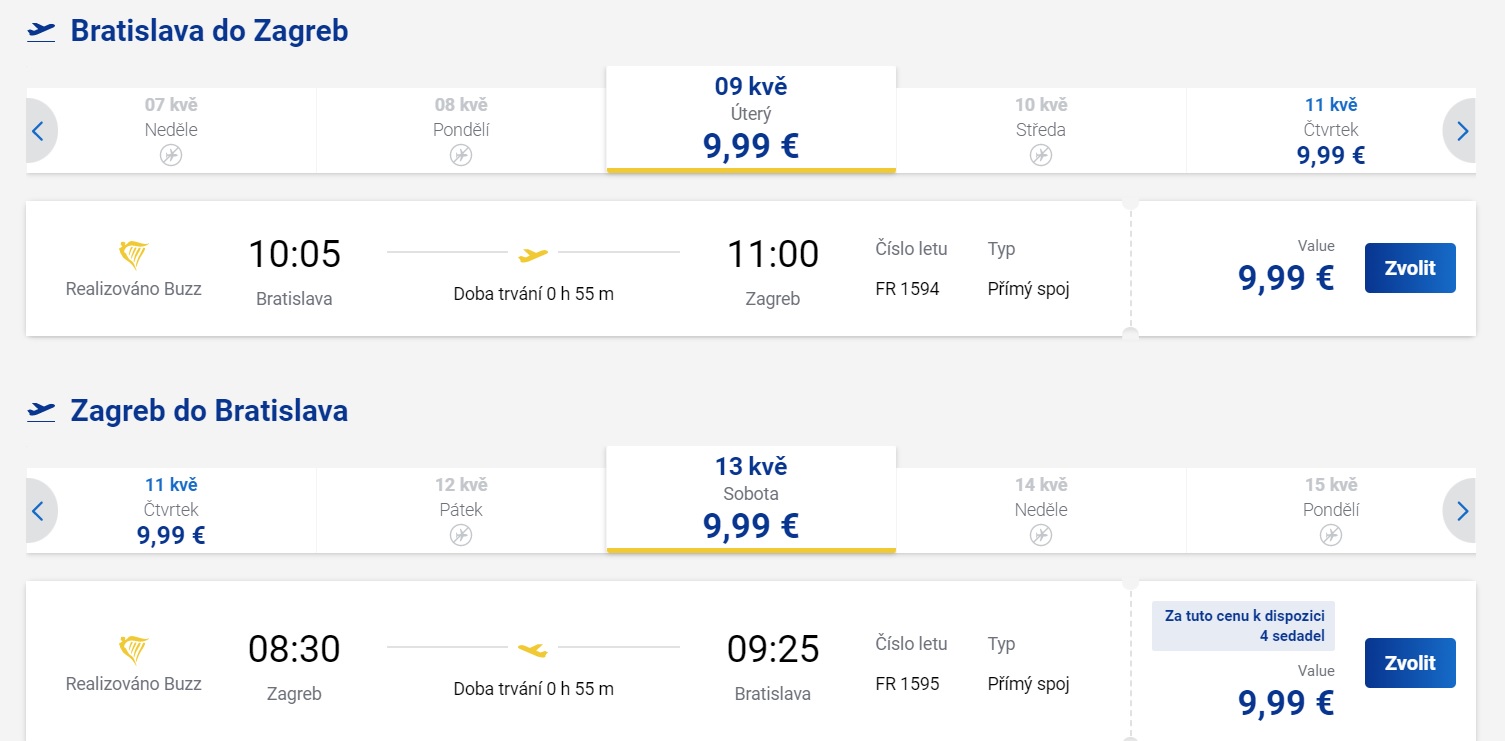The width and height of the screenshot is (1505, 741).
Task: Choose 11 kvě Čtvrtek for return flight
Action: click(171, 510)
